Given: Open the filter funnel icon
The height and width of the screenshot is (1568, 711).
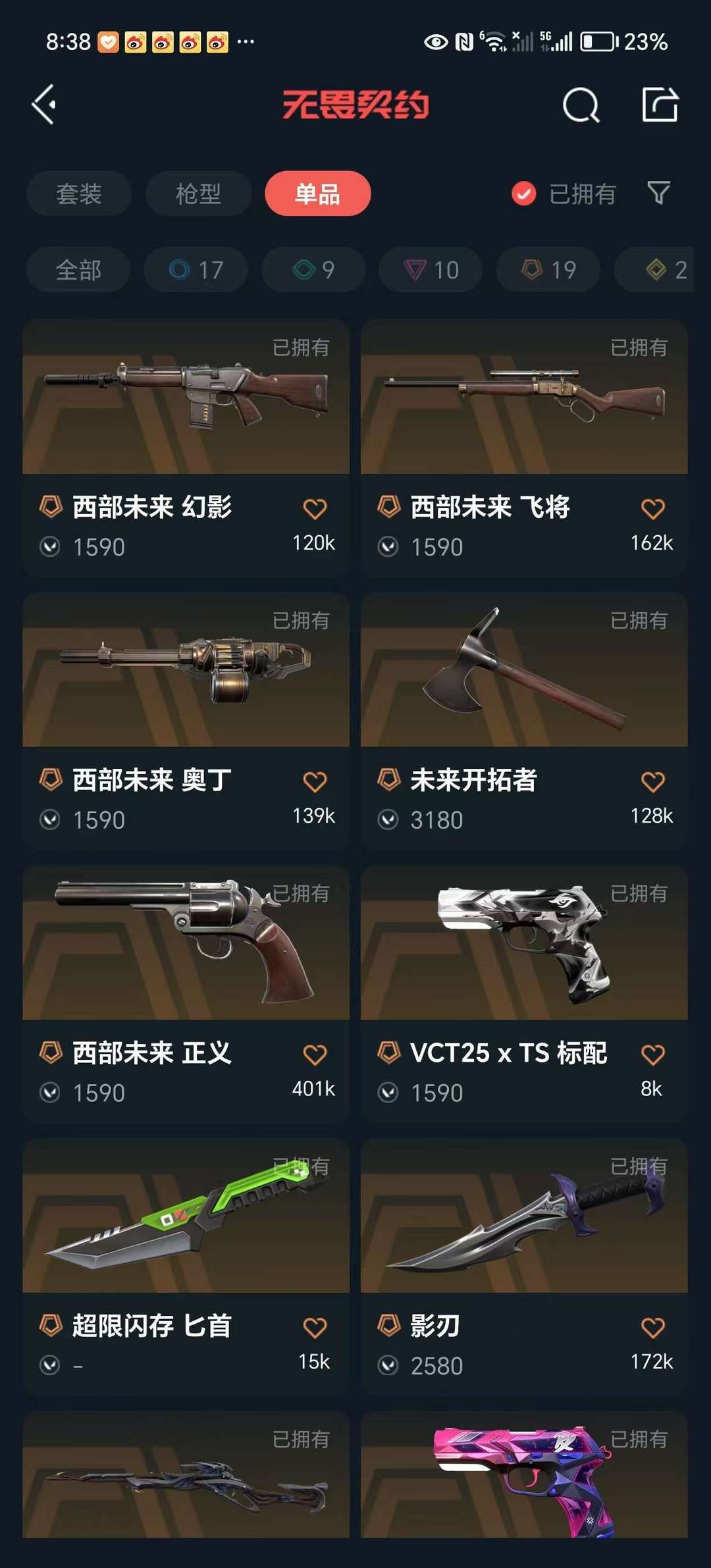Looking at the screenshot, I should tap(658, 193).
